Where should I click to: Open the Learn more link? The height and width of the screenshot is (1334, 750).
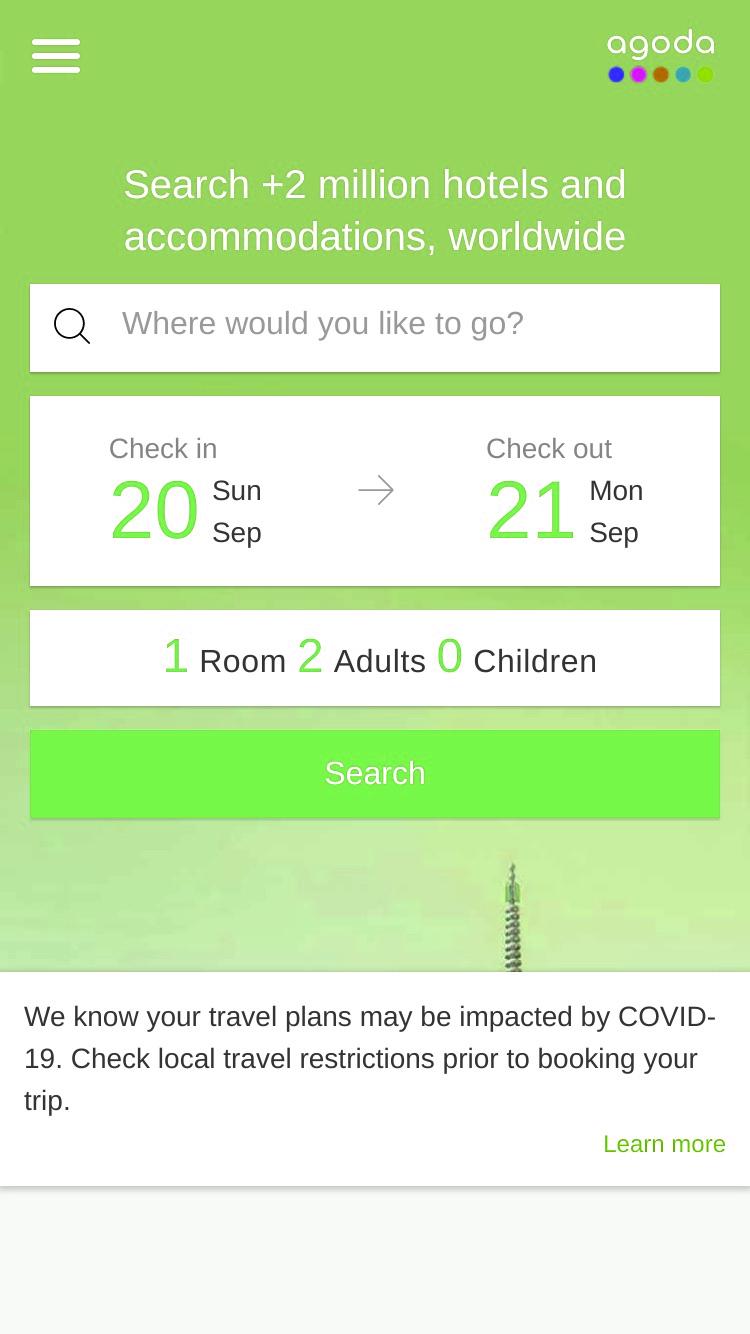664,1144
